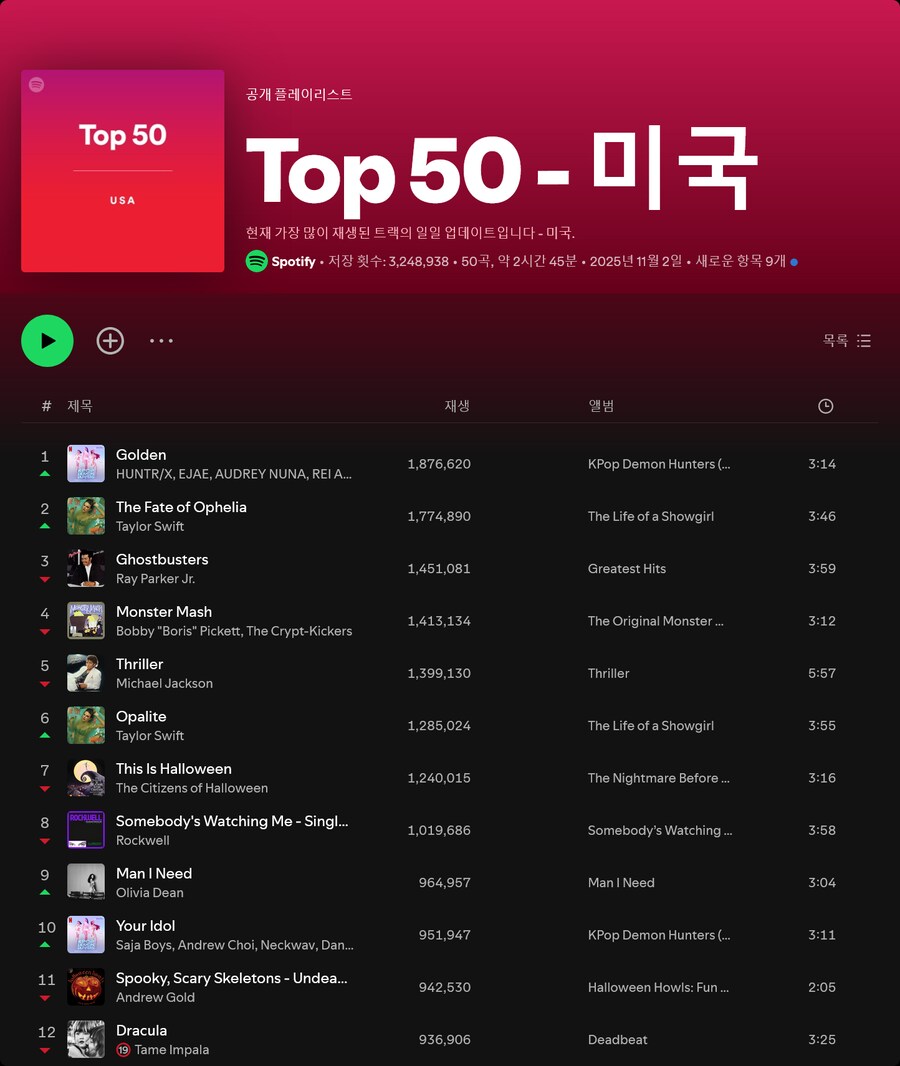Play the Top 50 playlist
The width and height of the screenshot is (900, 1066).
pos(47,341)
